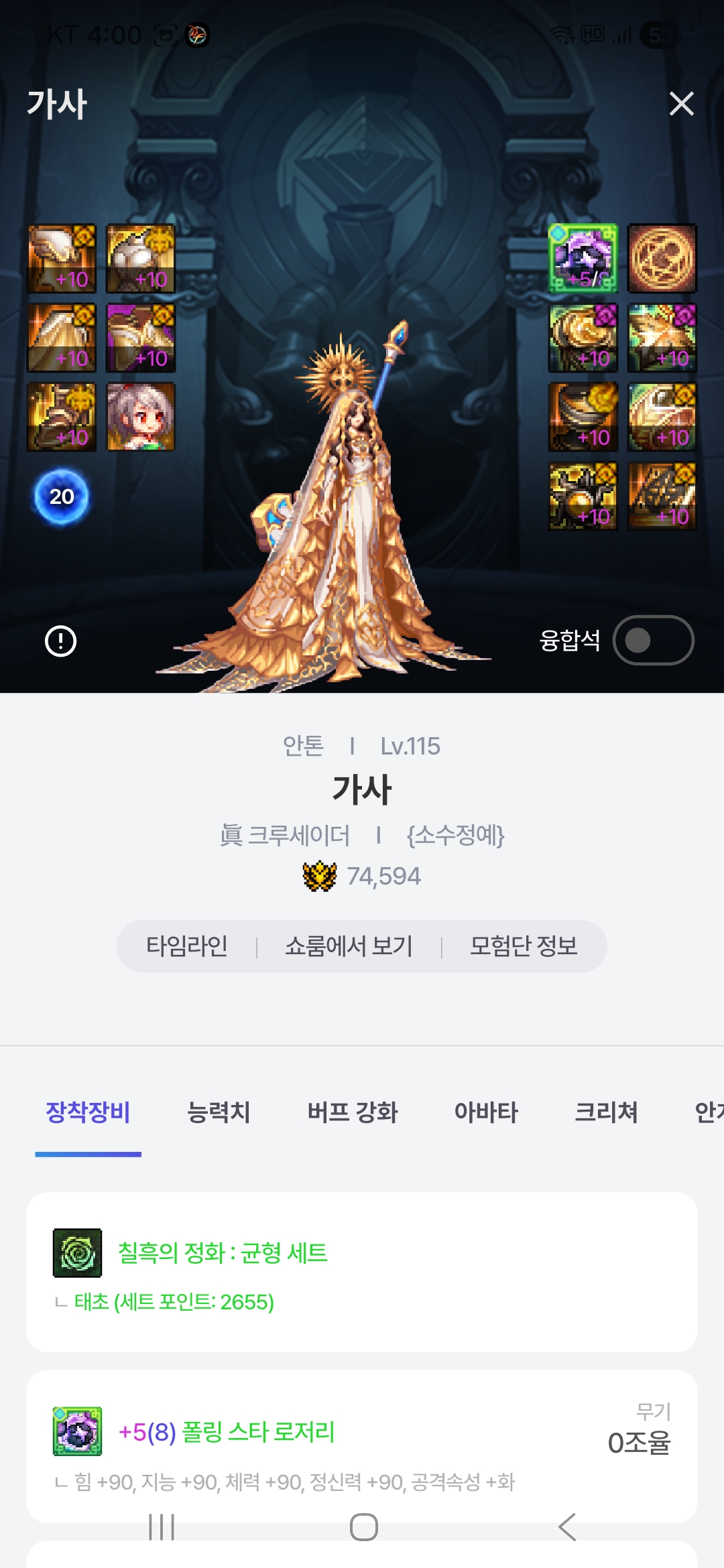
Task: Tap the weapon slot icon marked +5
Action: (583, 259)
